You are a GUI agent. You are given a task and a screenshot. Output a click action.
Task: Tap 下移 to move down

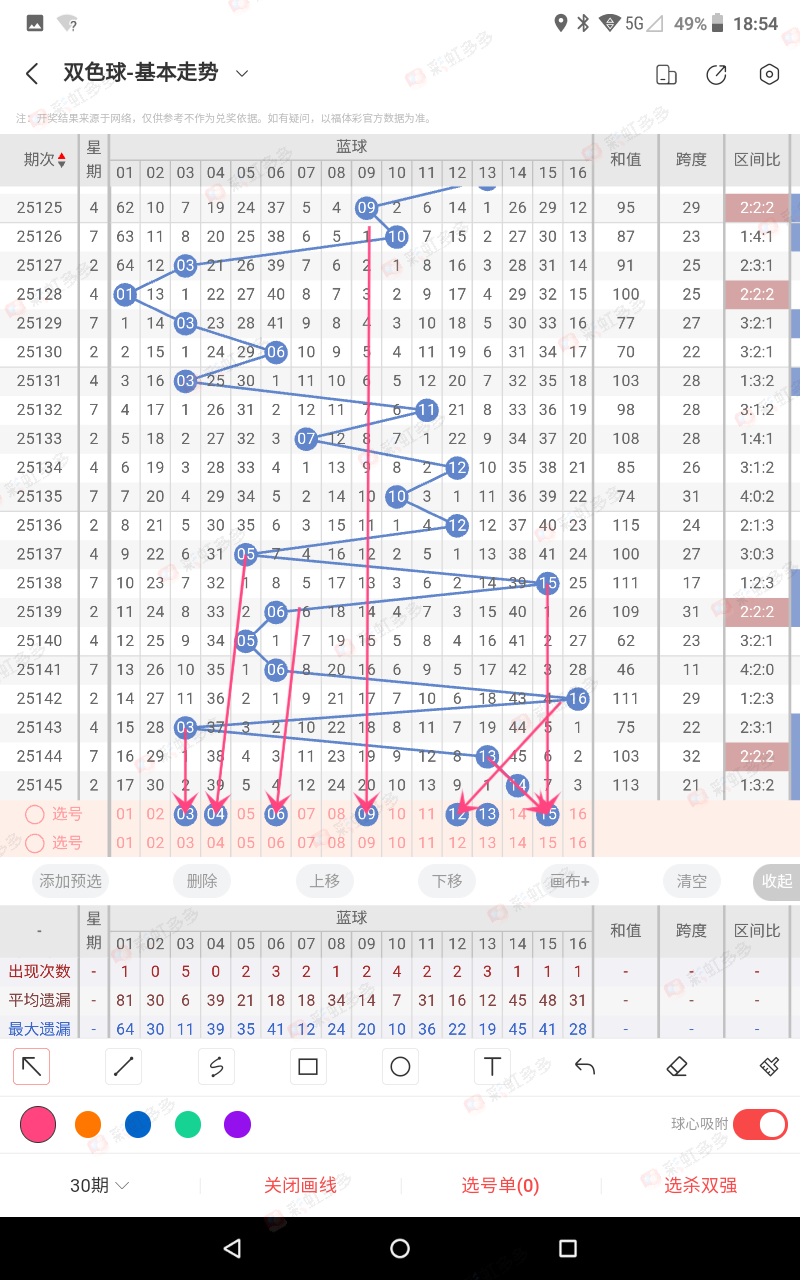pos(447,881)
